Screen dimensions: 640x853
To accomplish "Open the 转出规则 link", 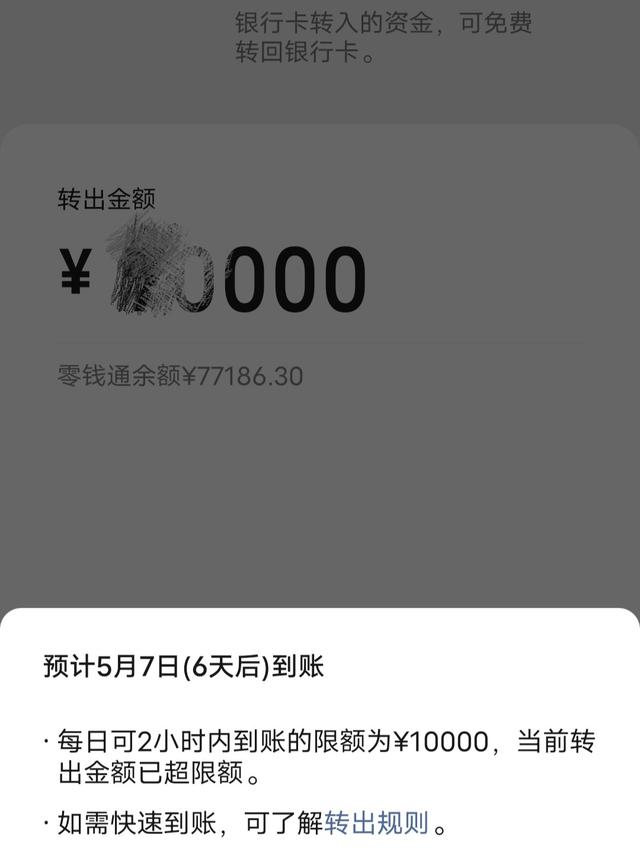I will (x=376, y=823).
